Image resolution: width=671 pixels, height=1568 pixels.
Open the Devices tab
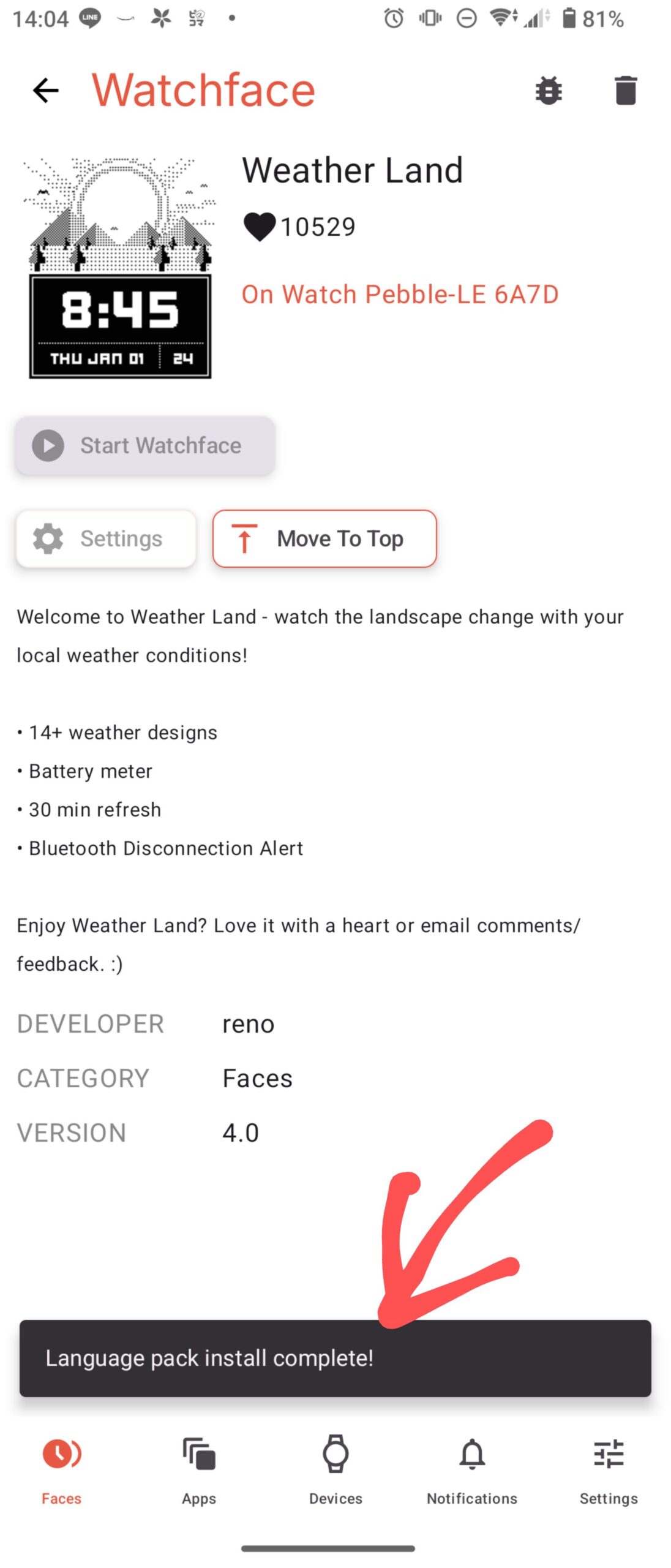point(335,1469)
